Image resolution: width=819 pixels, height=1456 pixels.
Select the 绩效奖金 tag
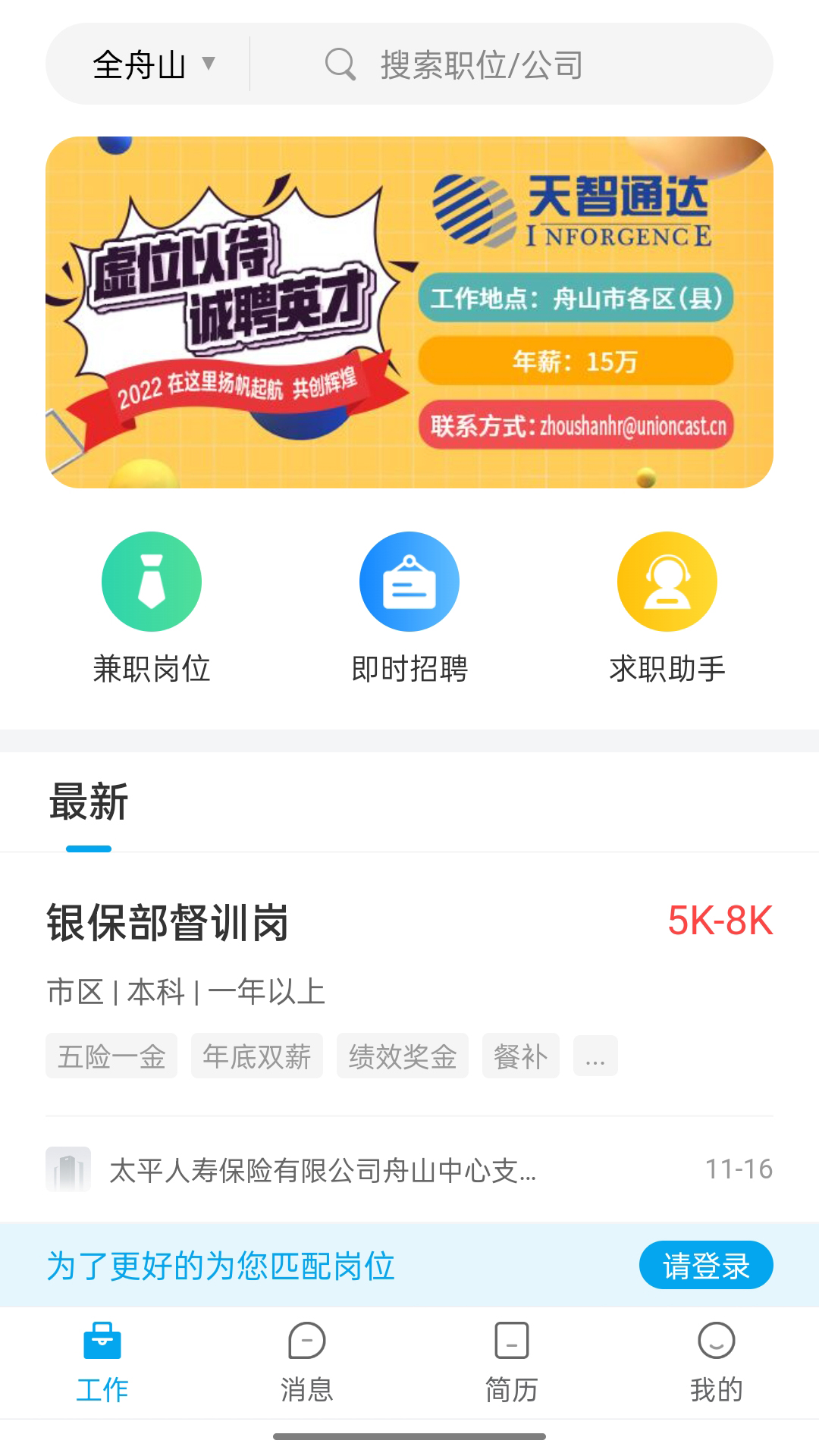click(x=403, y=1055)
